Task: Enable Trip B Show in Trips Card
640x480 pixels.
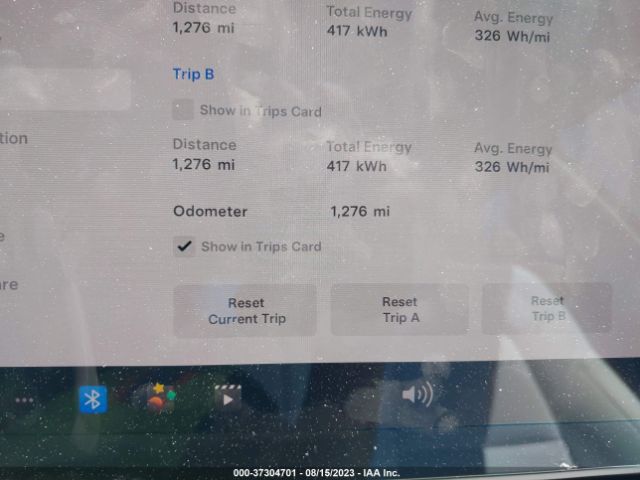Action: coord(183,111)
